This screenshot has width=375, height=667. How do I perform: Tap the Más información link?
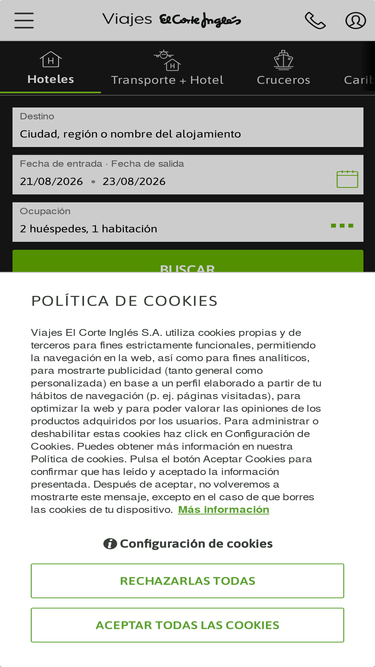click(223, 510)
